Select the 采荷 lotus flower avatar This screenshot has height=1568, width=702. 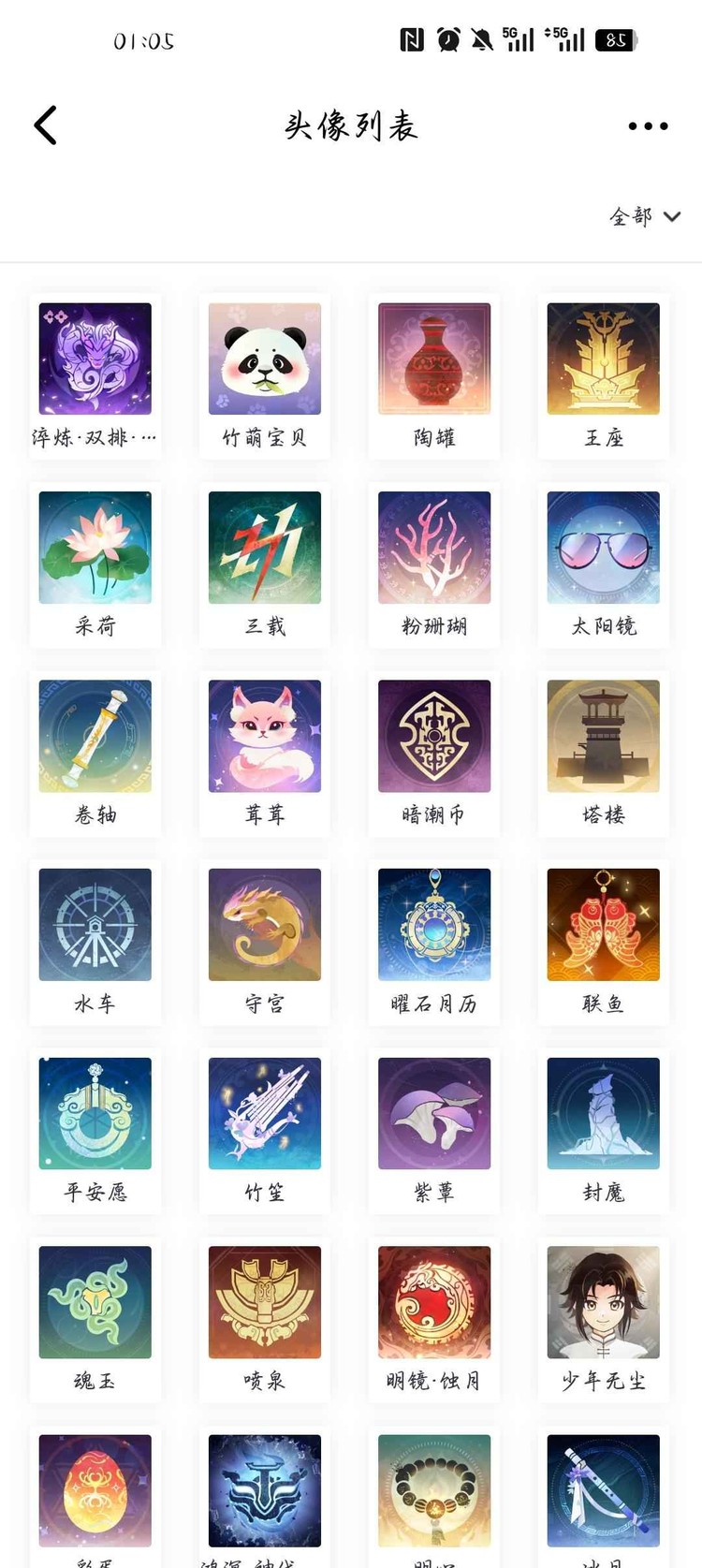point(95,549)
